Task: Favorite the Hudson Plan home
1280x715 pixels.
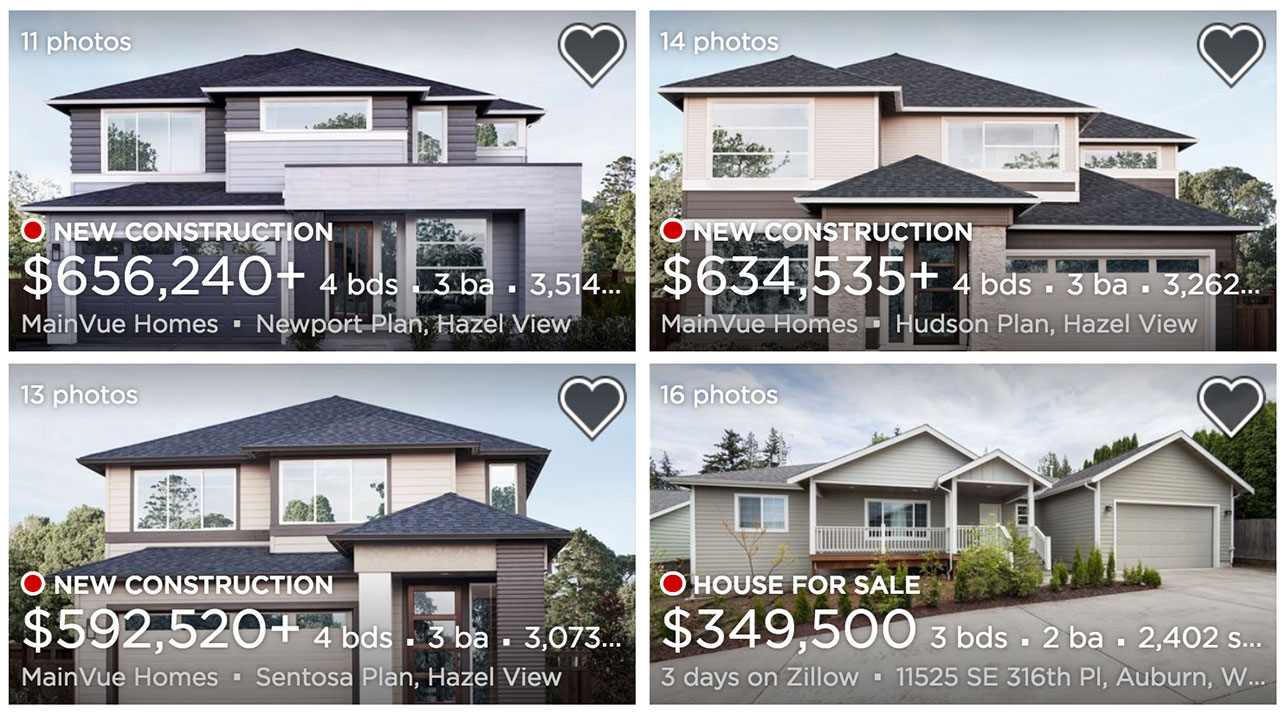Action: 1231,53
